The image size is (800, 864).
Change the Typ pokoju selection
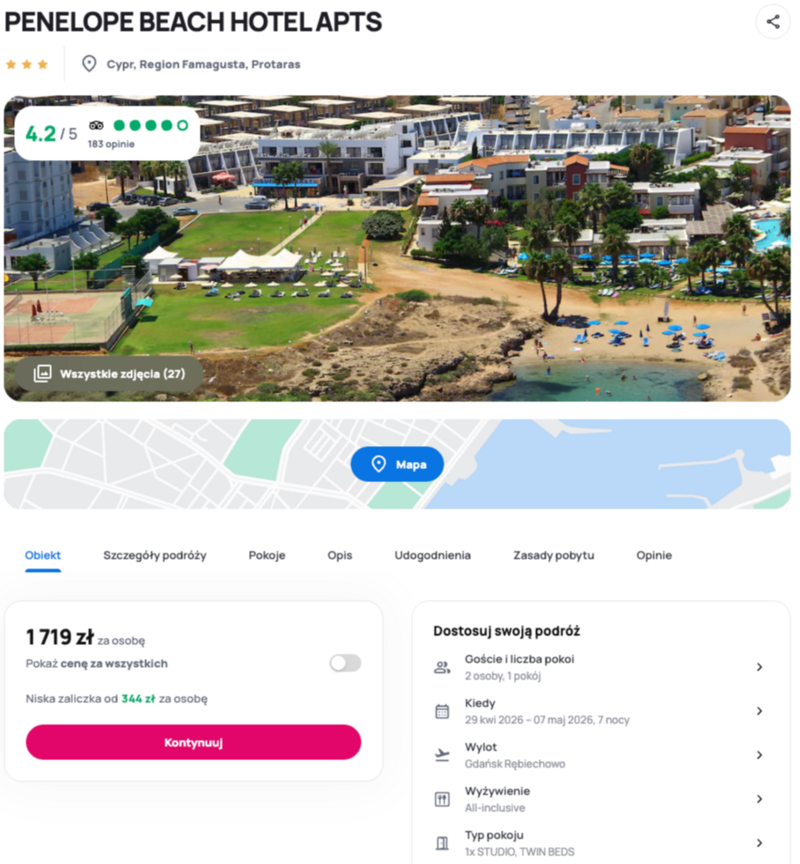click(x=600, y=842)
